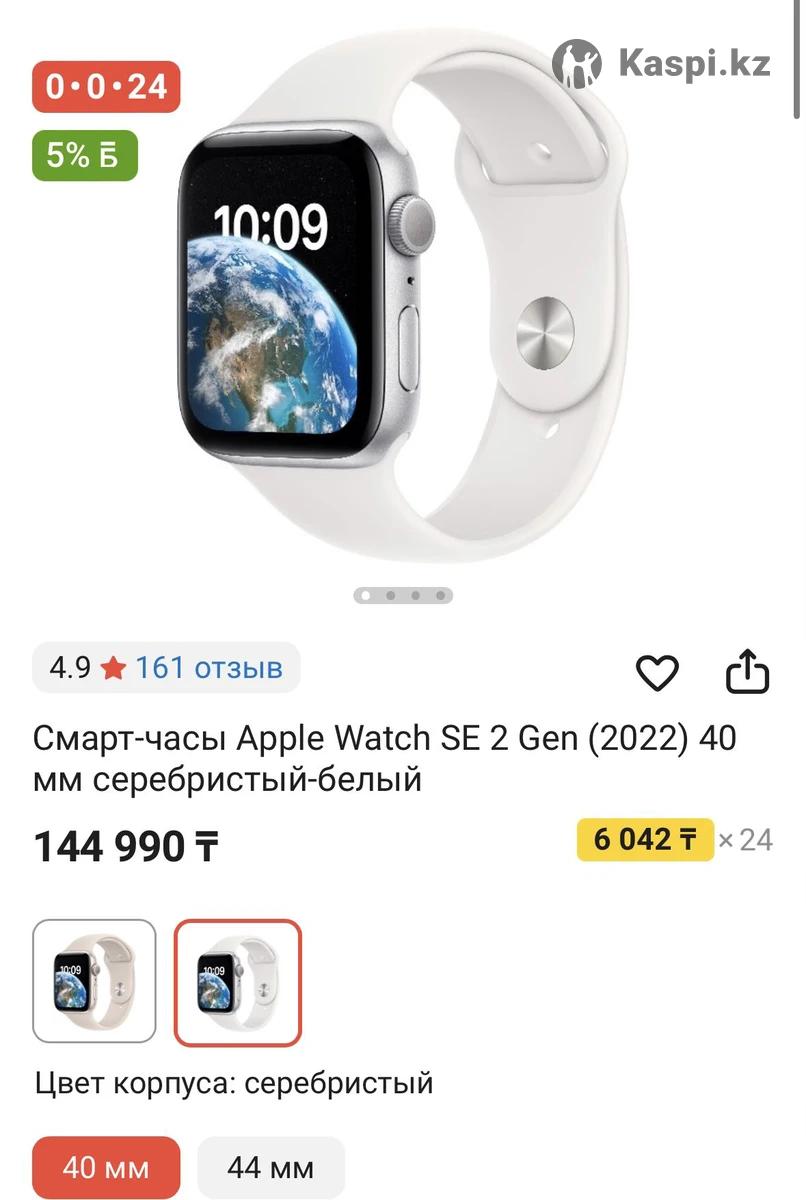Image resolution: width=806 pixels, height=1200 pixels.
Task: Choose the 44 мм size
Action: [x=270, y=1167]
